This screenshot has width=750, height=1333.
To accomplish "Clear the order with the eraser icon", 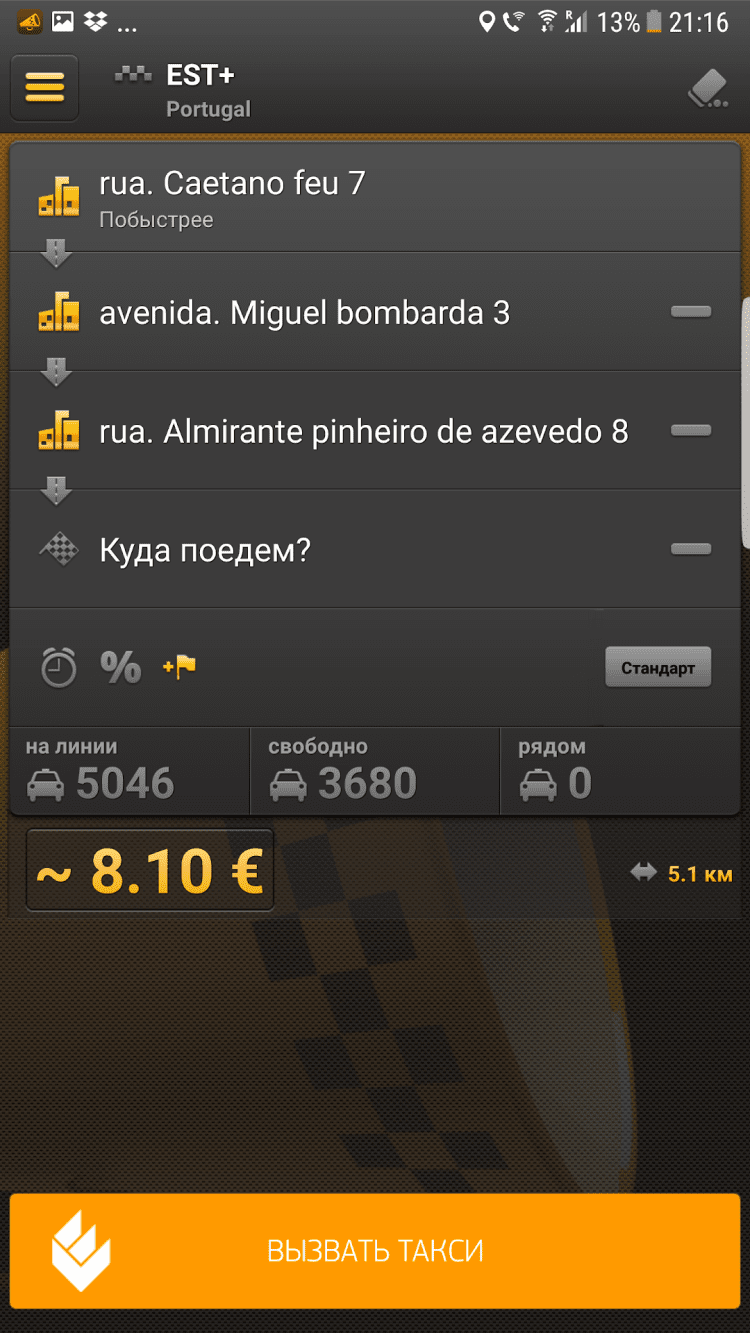I will tap(708, 89).
